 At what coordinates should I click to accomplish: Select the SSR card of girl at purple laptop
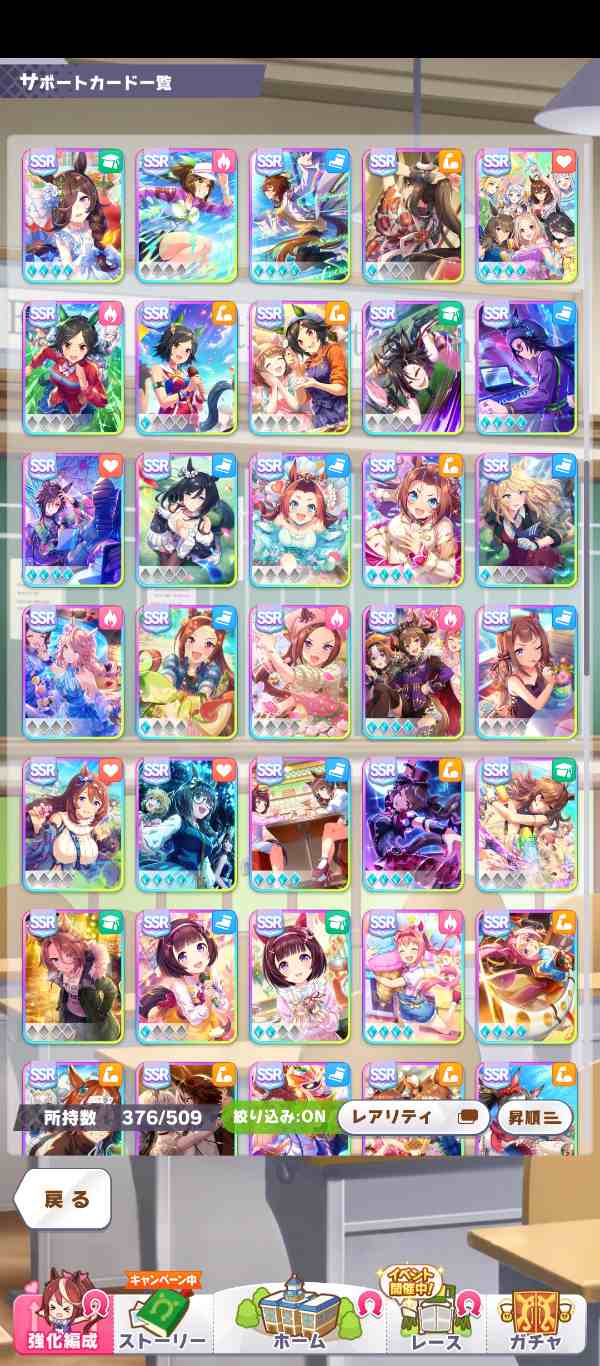point(527,368)
